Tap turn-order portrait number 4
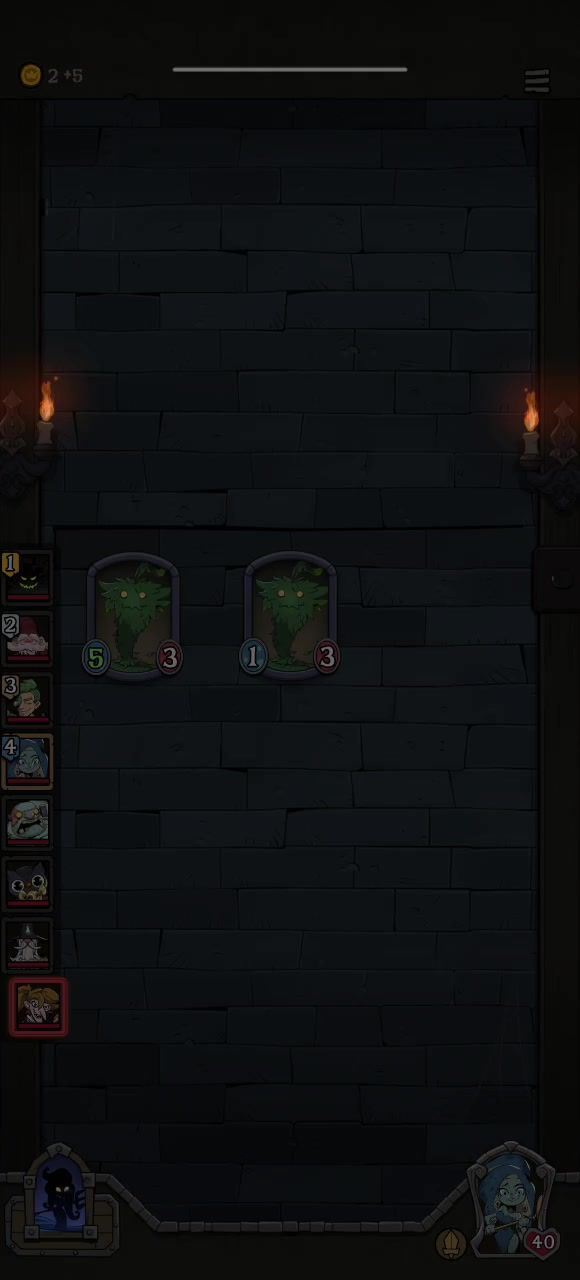The image size is (580, 1280). 28,760
